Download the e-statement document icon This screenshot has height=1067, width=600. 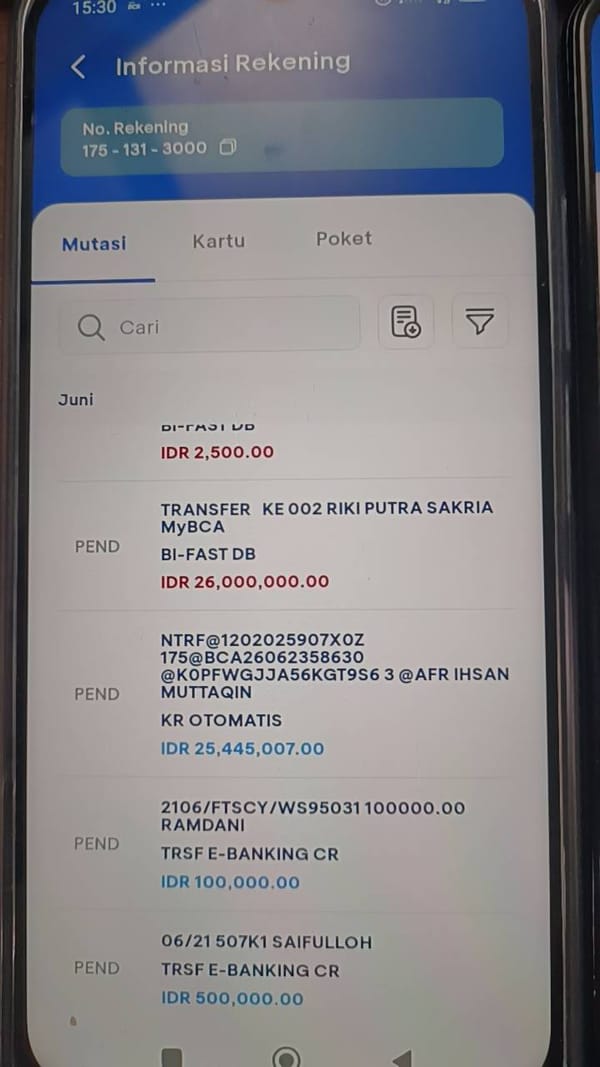(x=405, y=321)
